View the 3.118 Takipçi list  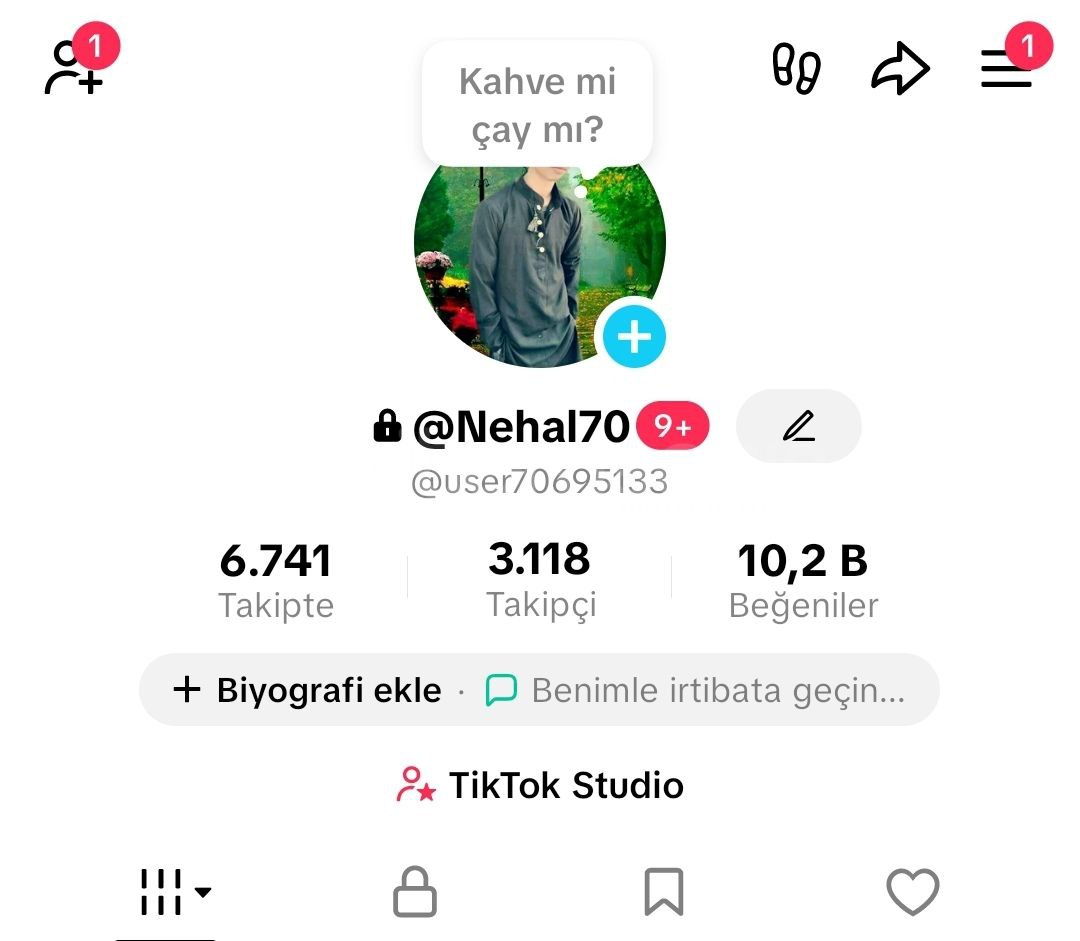point(540,580)
